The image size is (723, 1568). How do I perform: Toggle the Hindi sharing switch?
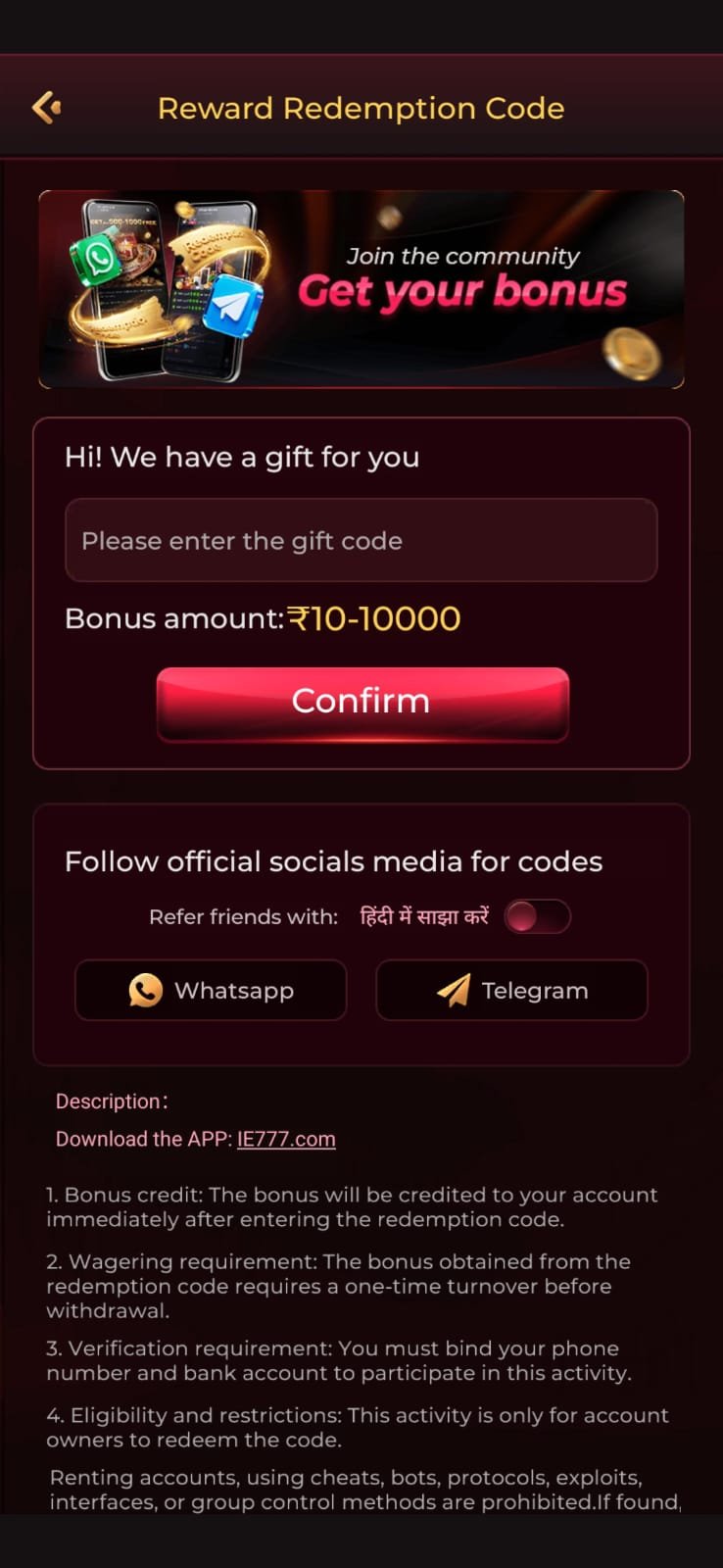tap(537, 916)
